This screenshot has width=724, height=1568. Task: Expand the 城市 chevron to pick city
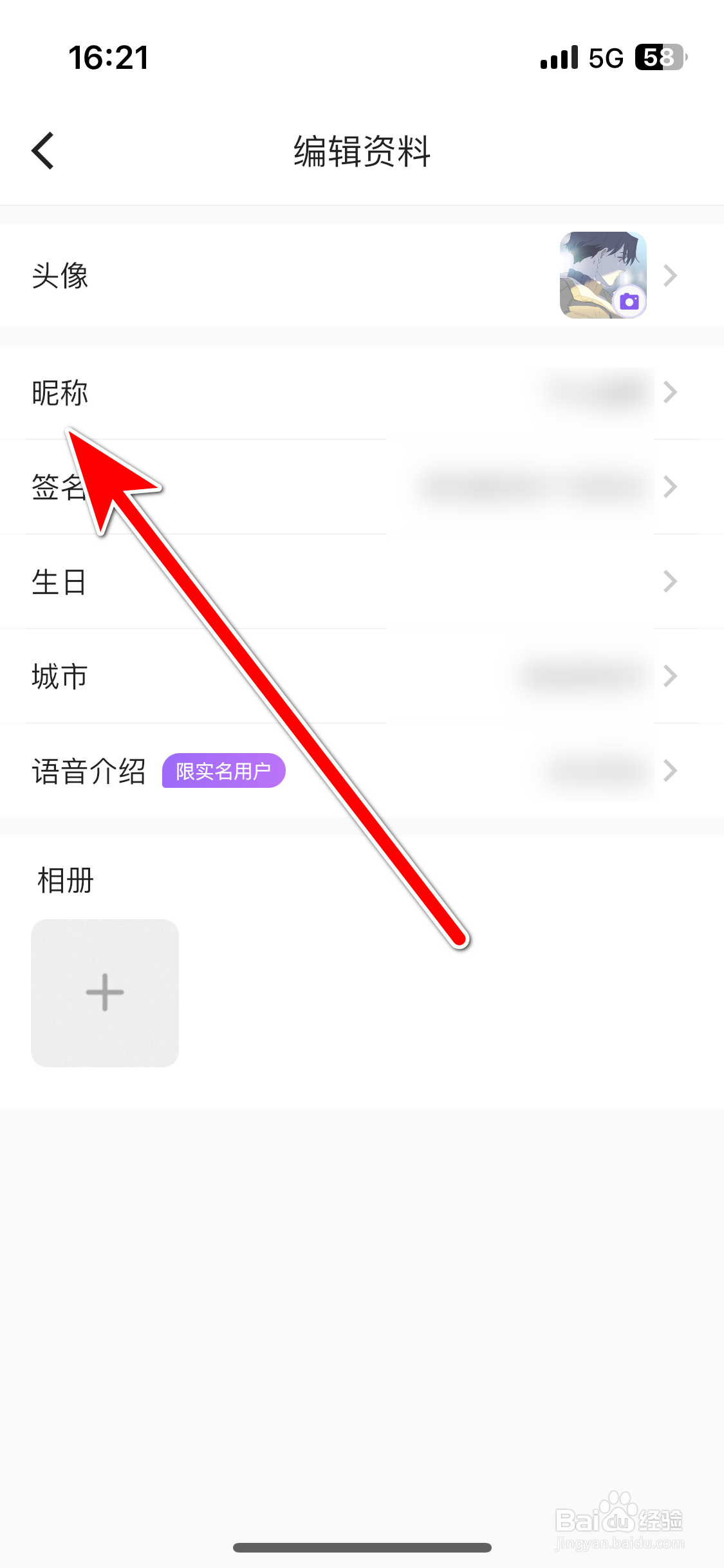click(670, 676)
